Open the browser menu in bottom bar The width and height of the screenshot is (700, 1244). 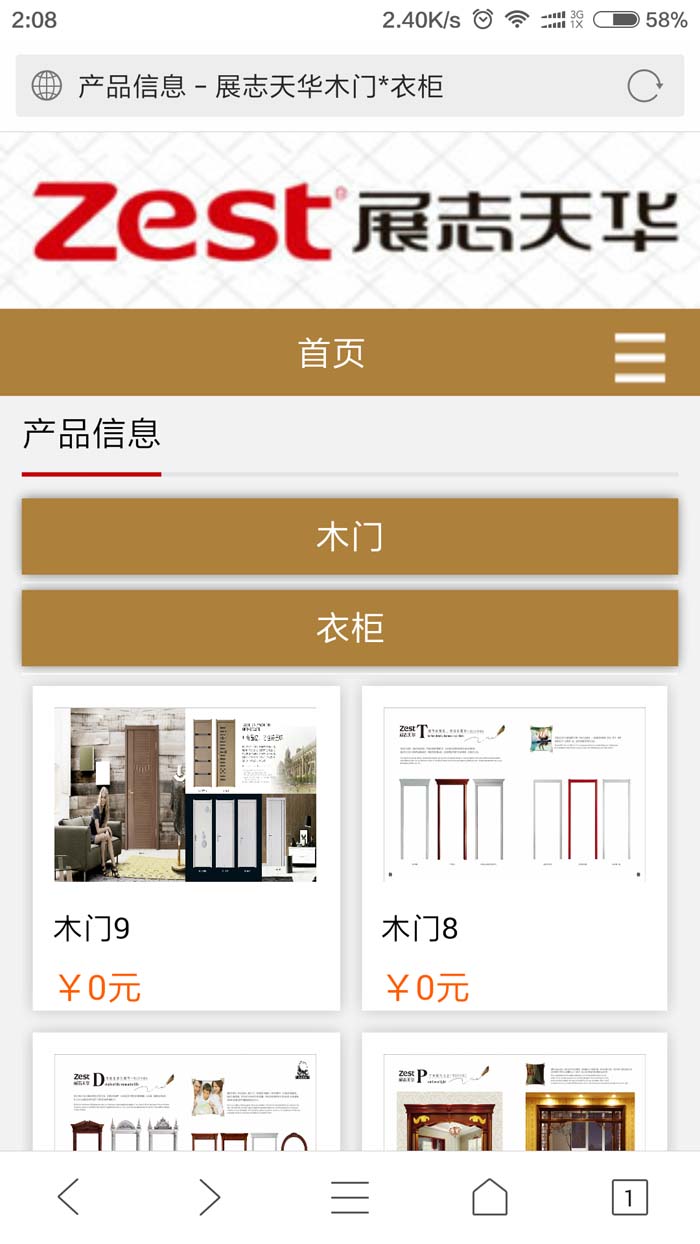(x=350, y=1196)
